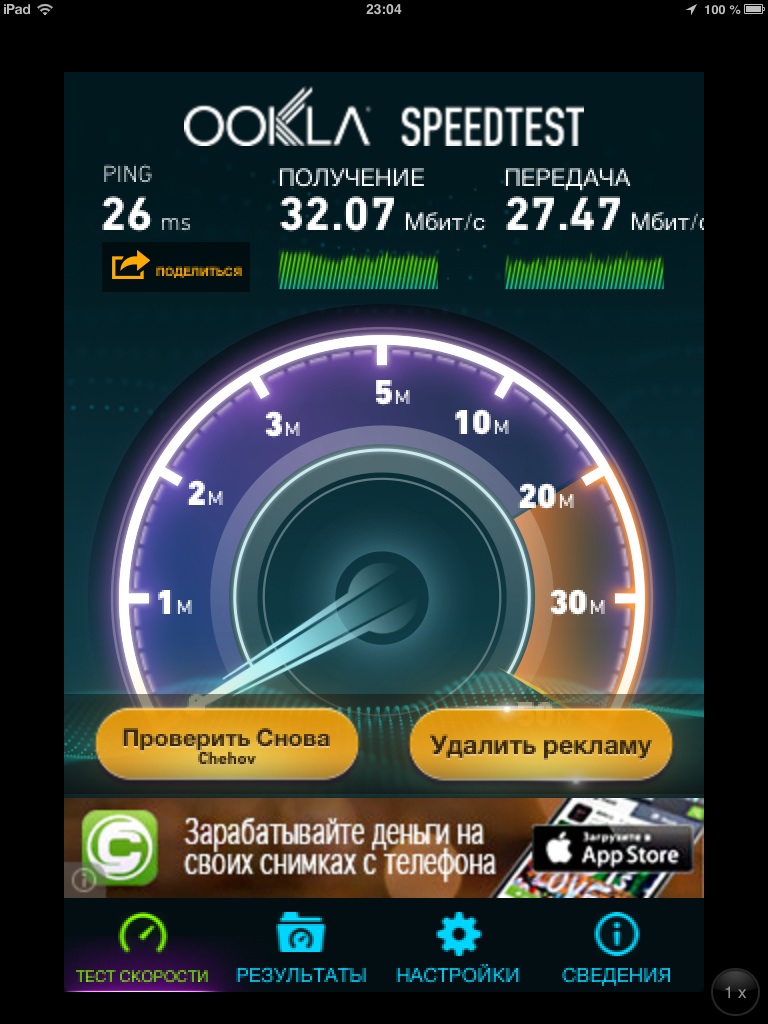
Task: Run the test again with Проверить Снова
Action: (x=226, y=744)
